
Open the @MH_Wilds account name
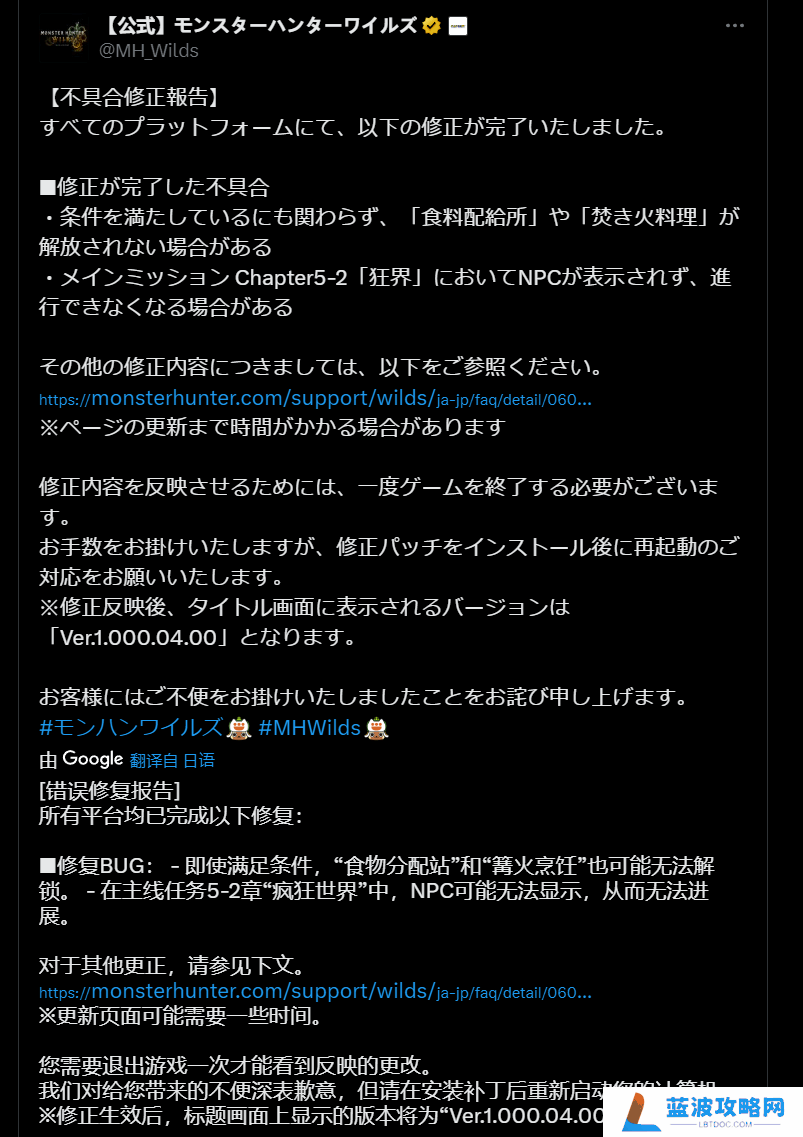(x=148, y=50)
